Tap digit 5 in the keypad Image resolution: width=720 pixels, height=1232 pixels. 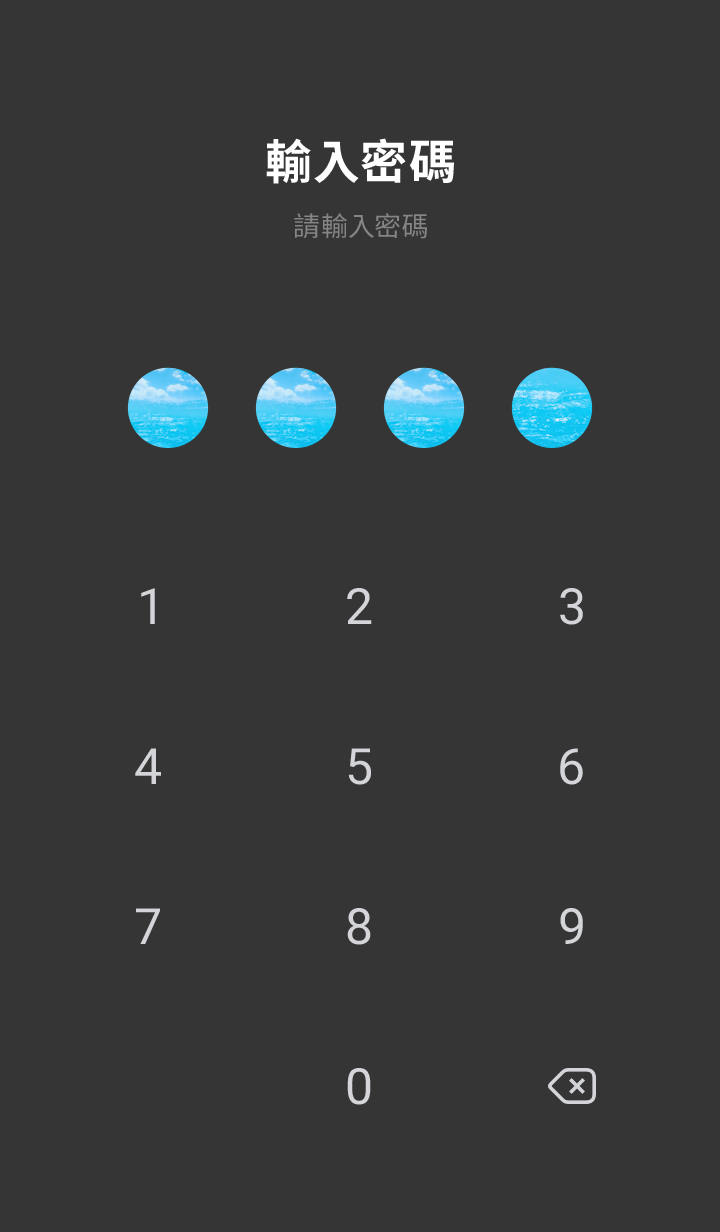[359, 767]
